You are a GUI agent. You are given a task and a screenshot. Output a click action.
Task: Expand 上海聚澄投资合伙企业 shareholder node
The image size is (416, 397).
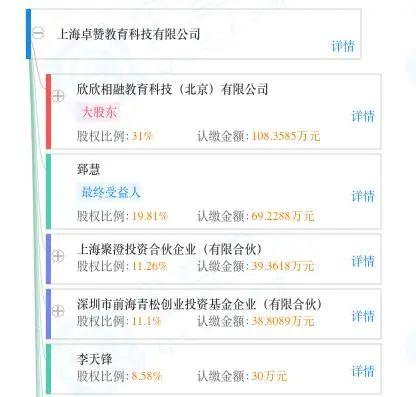58,256
